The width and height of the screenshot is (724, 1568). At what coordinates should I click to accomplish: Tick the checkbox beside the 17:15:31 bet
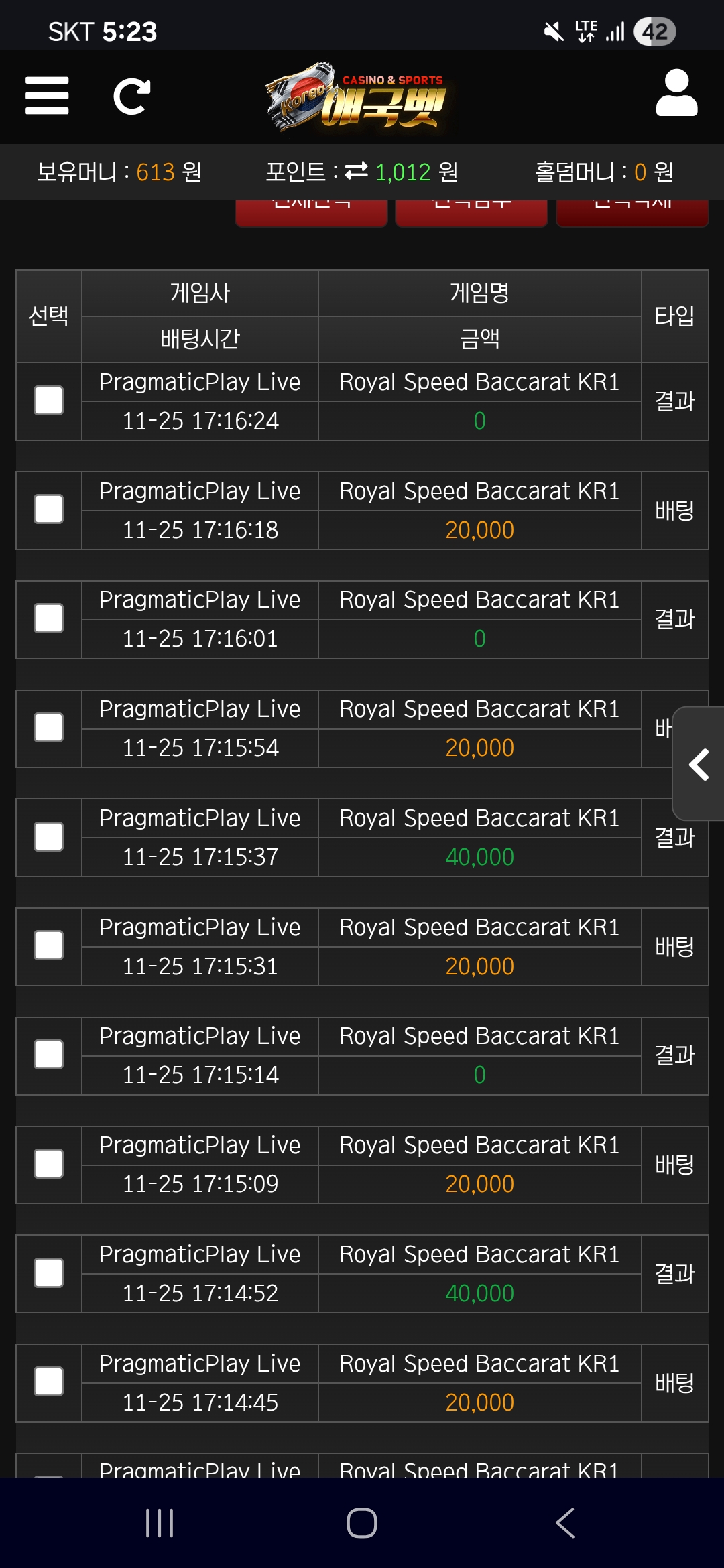click(49, 945)
